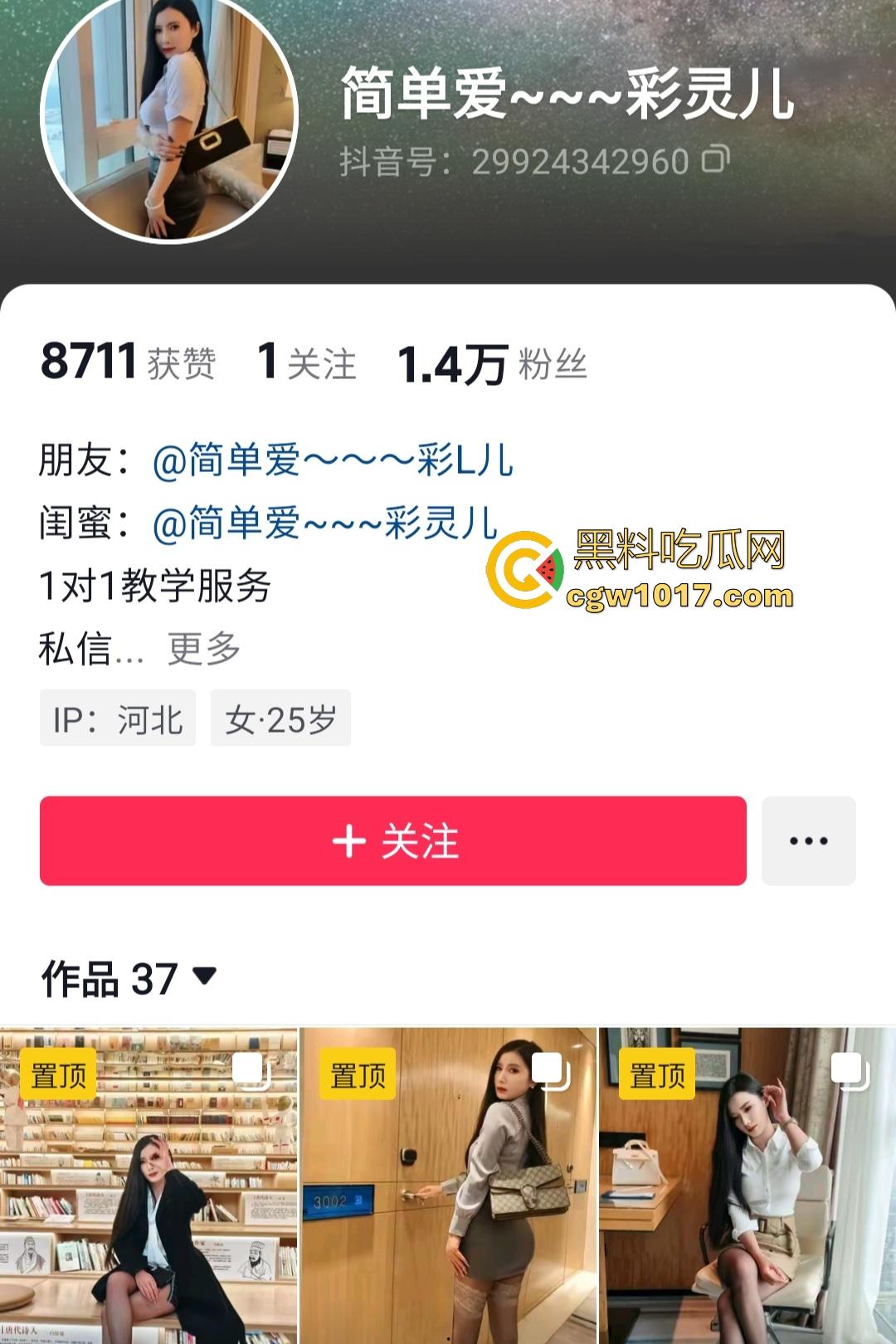Viewport: 896px width, 1344px height.
Task: Open the 朋友 @简单爱~~~彩L儿 mention link
Action: (332, 460)
